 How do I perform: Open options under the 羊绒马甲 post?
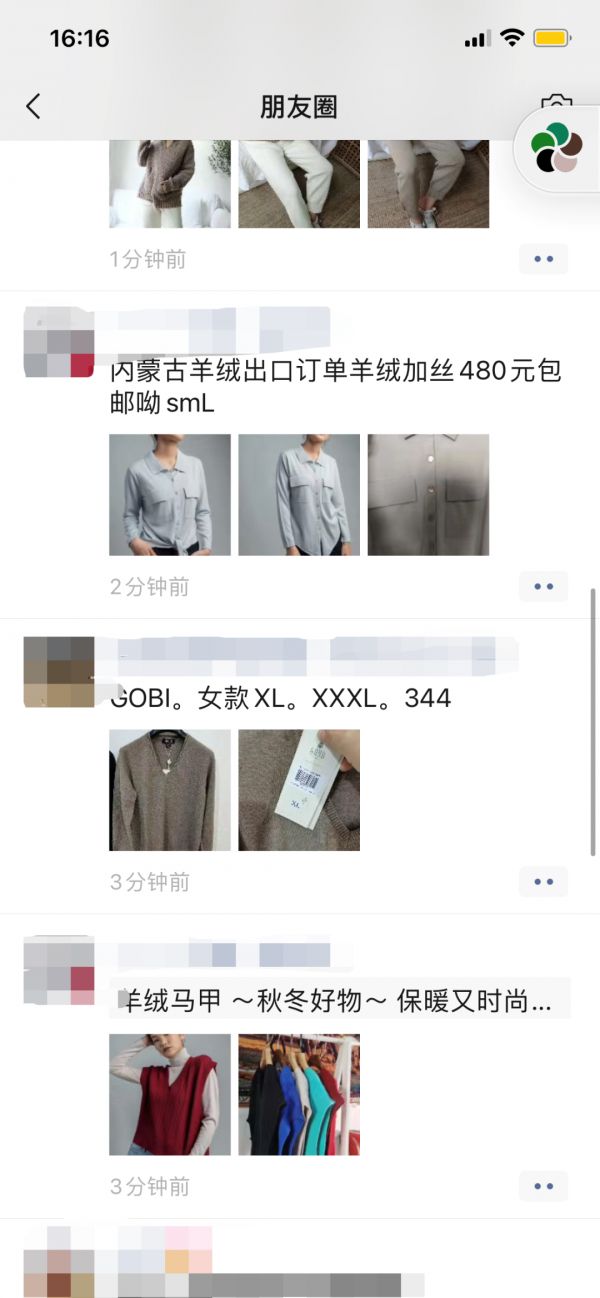[x=543, y=1186]
